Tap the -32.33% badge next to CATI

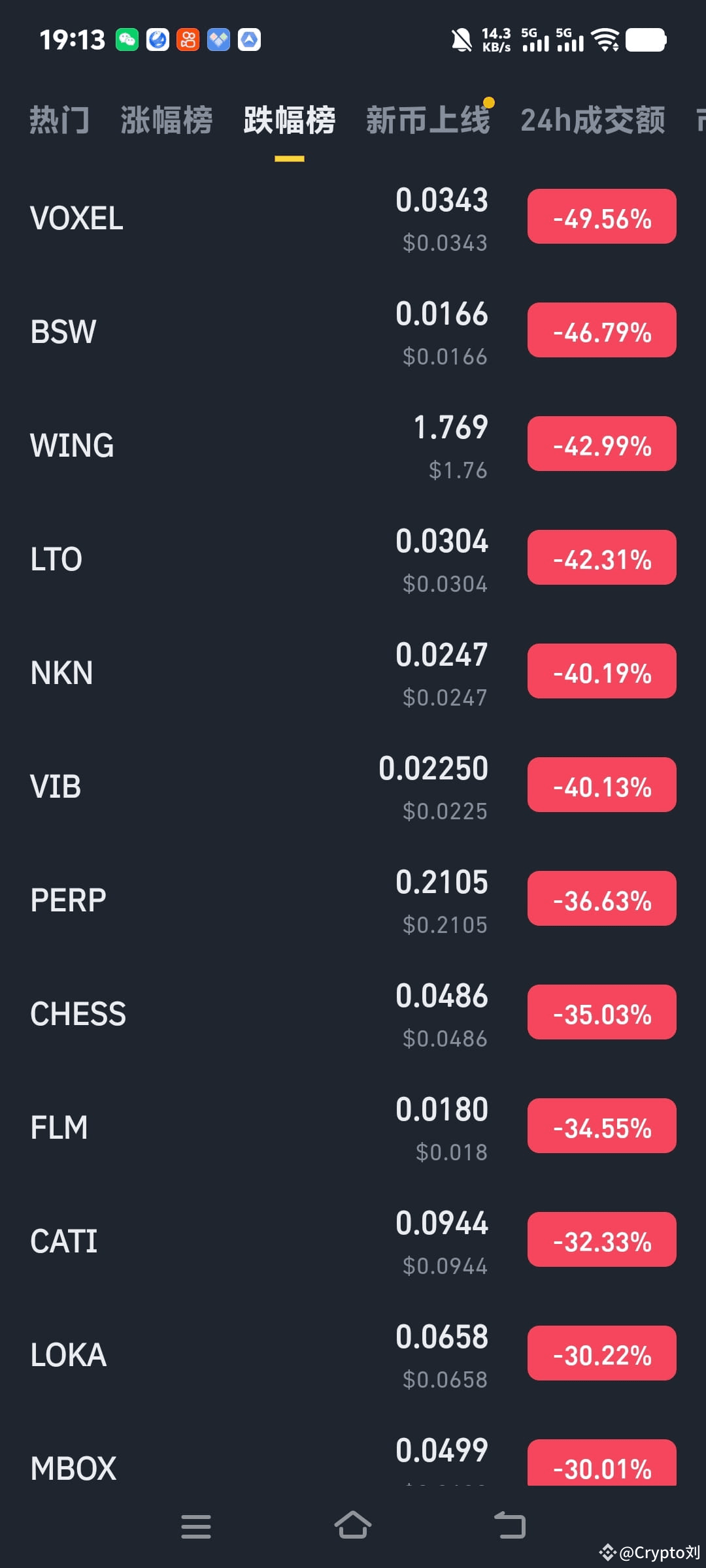(601, 1240)
